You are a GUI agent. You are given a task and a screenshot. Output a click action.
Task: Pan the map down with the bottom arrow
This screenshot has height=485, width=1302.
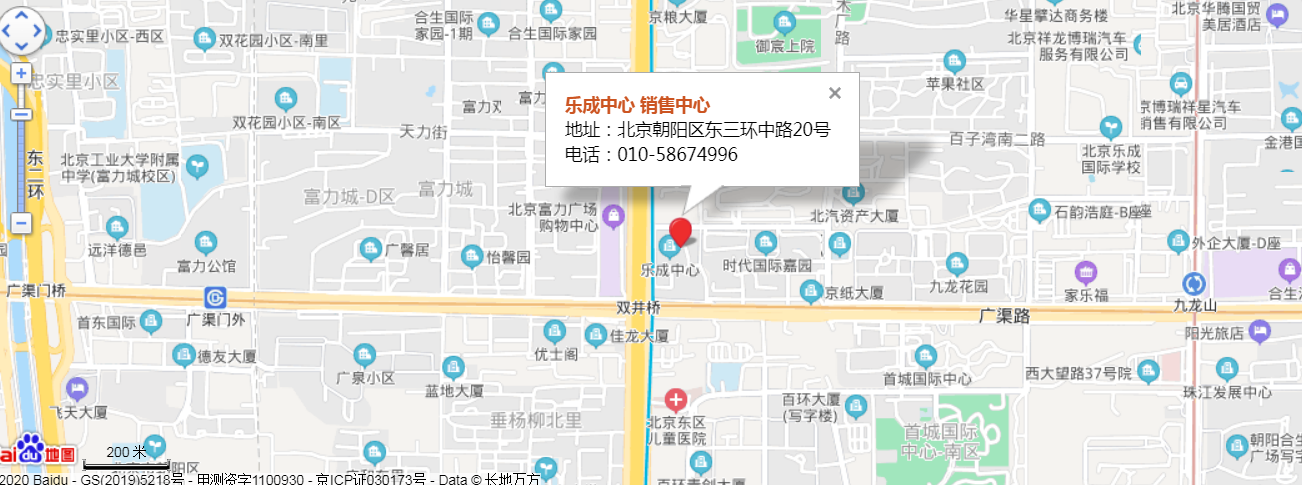coord(21,46)
